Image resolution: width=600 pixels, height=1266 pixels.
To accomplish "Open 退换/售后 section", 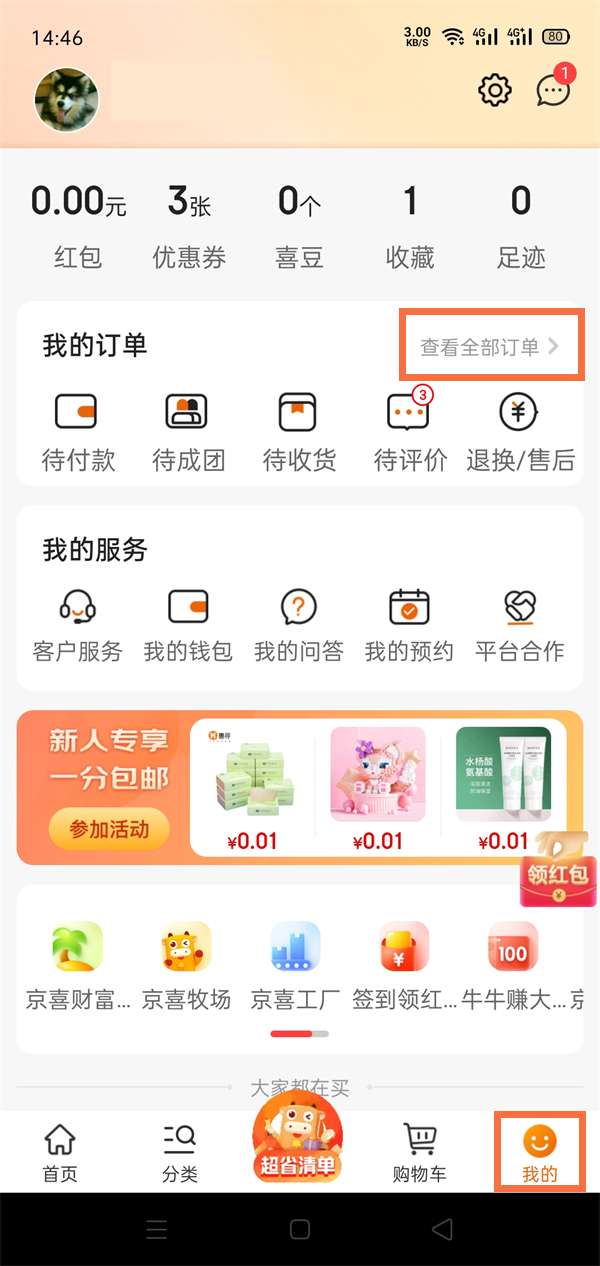I will tap(520, 432).
